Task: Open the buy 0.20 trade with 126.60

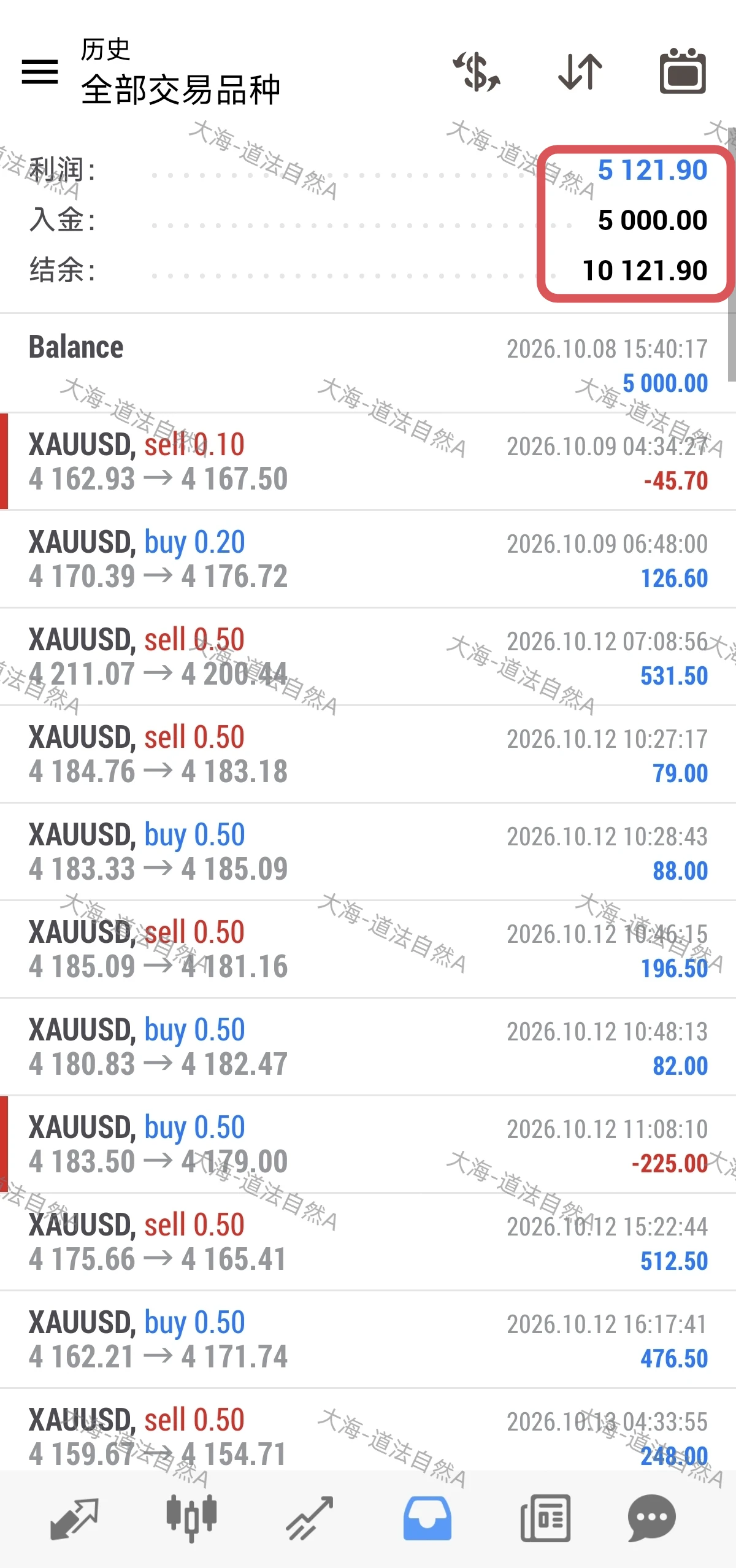Action: click(x=368, y=559)
